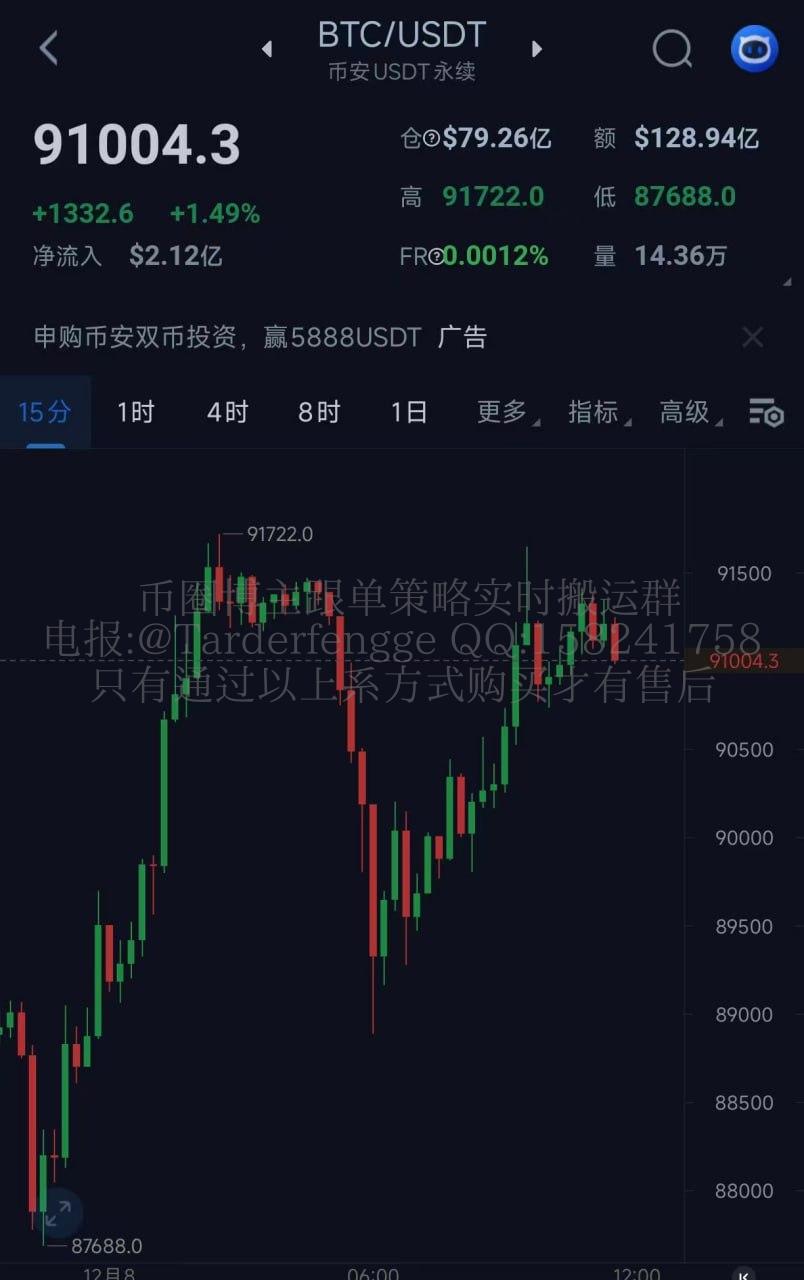Jump to the latest candle
The image size is (804, 1280).
[x=743, y=1273]
